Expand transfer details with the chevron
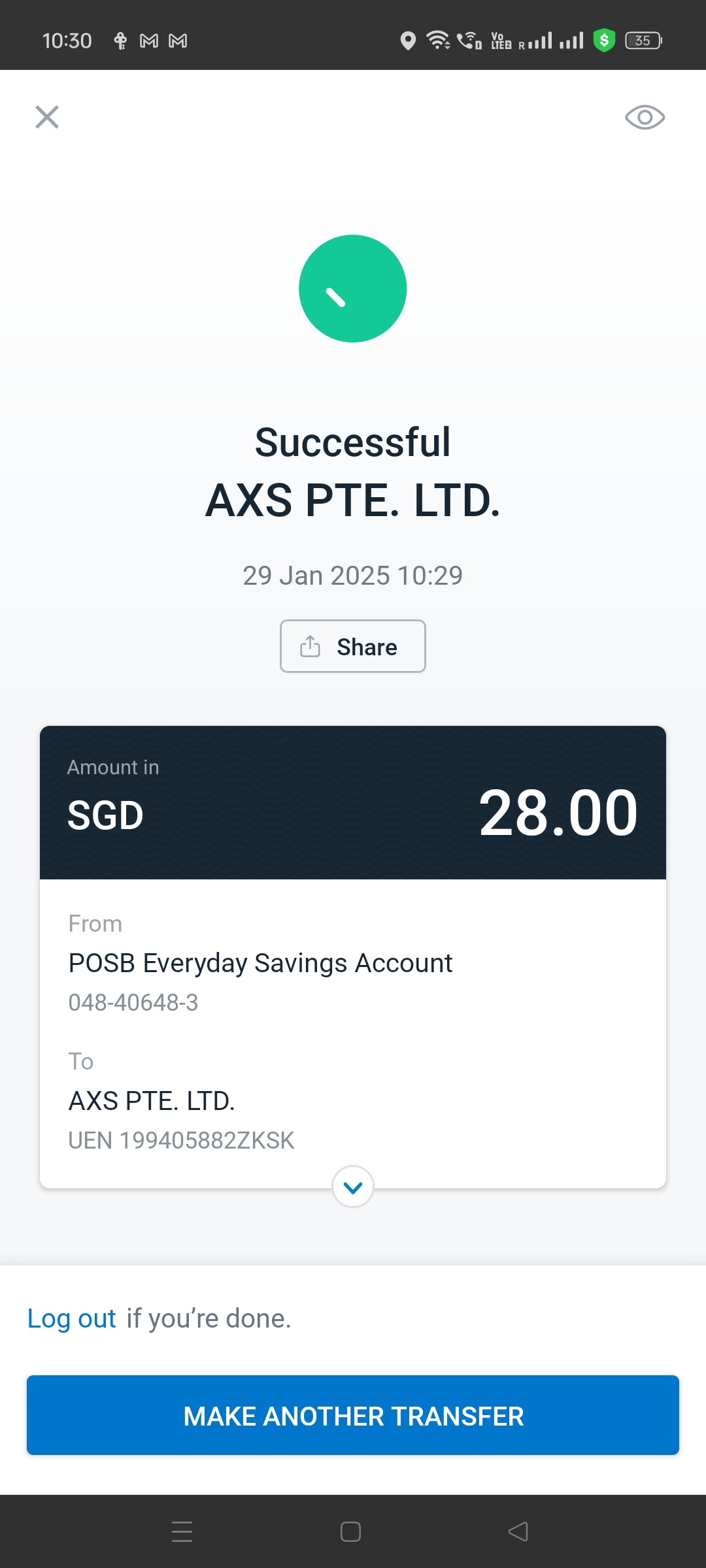The width and height of the screenshot is (706, 1568). click(x=353, y=1187)
